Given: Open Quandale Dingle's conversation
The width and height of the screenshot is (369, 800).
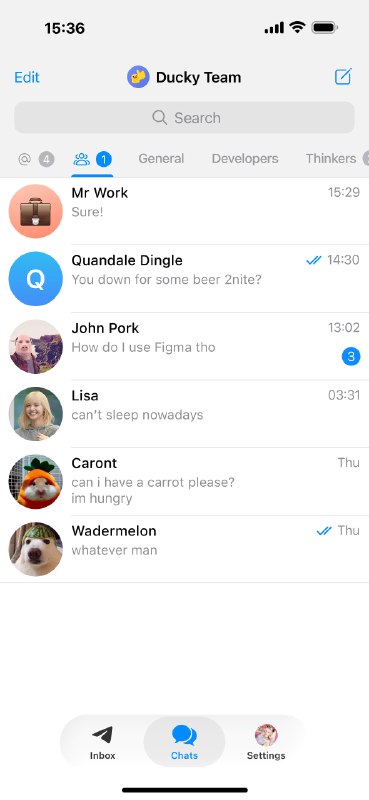Looking at the screenshot, I should click(x=184, y=279).
